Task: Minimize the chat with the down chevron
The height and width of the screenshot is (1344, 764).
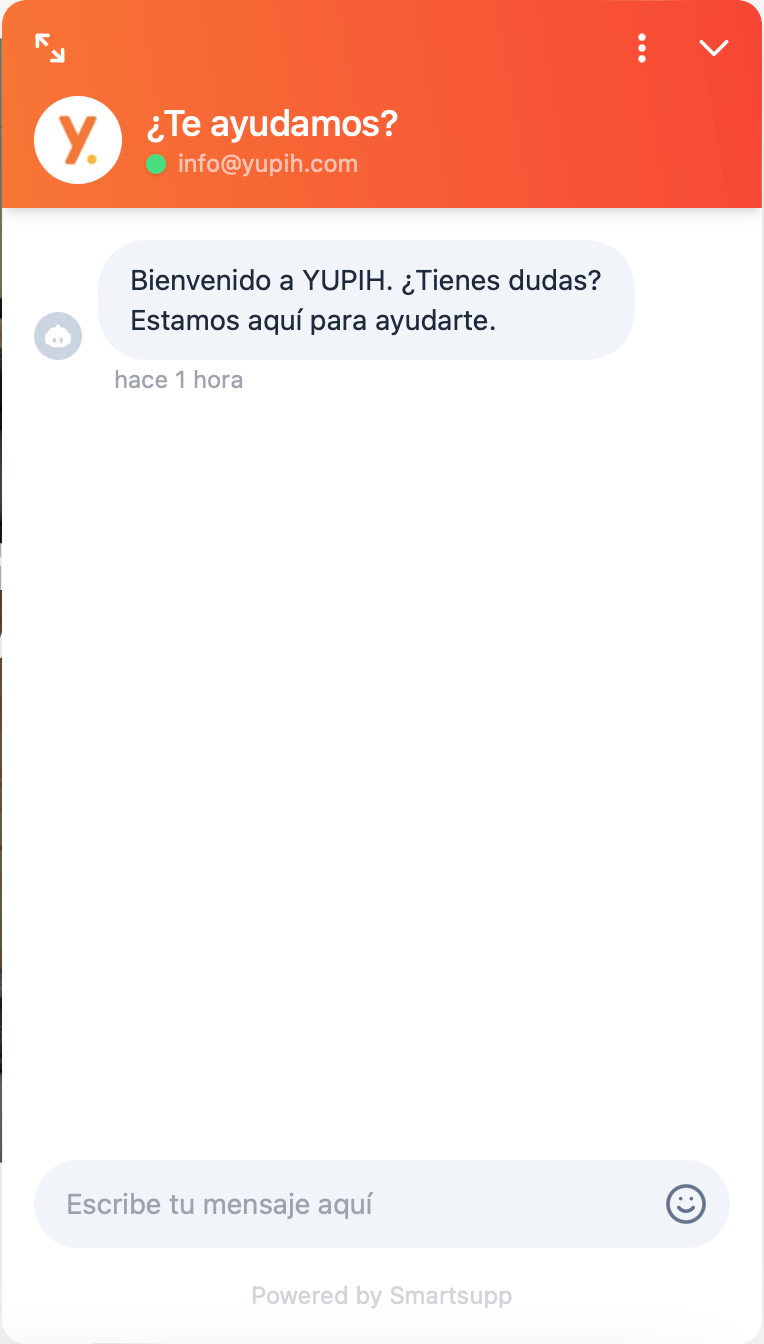Action: coord(713,48)
